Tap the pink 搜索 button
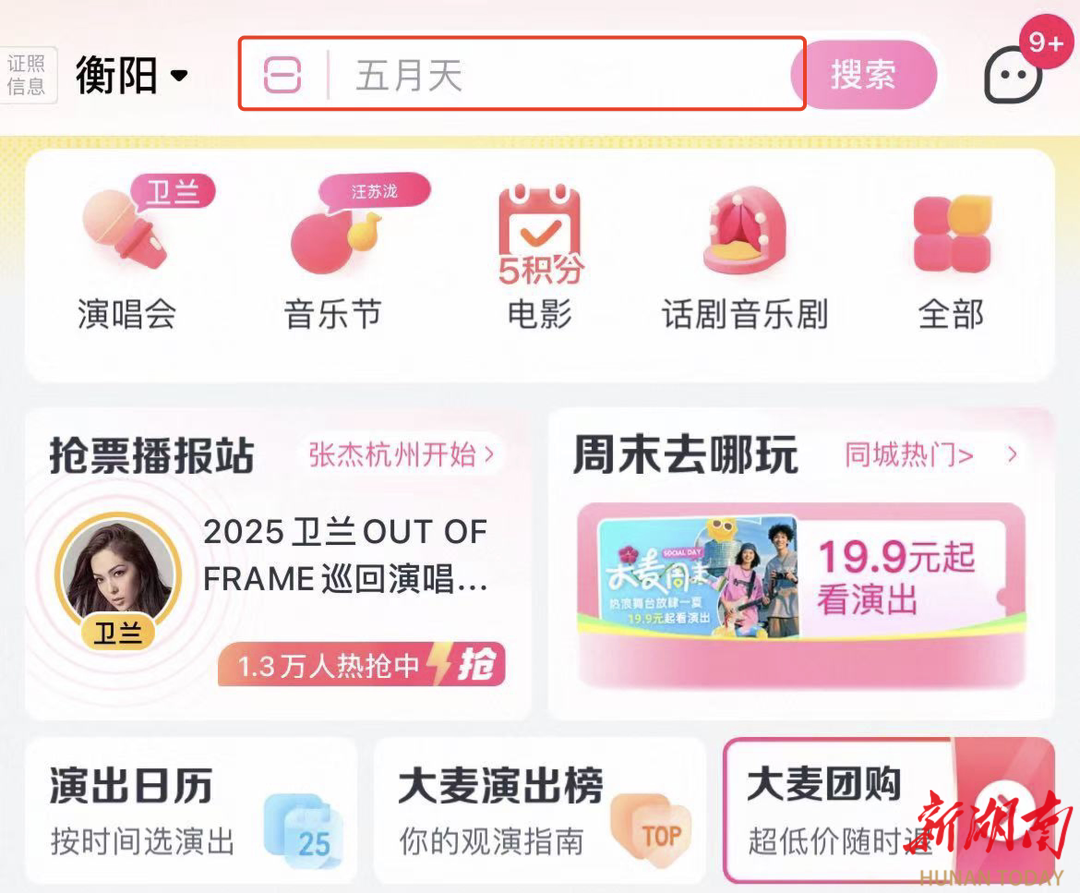This screenshot has width=1080, height=893. coord(863,75)
